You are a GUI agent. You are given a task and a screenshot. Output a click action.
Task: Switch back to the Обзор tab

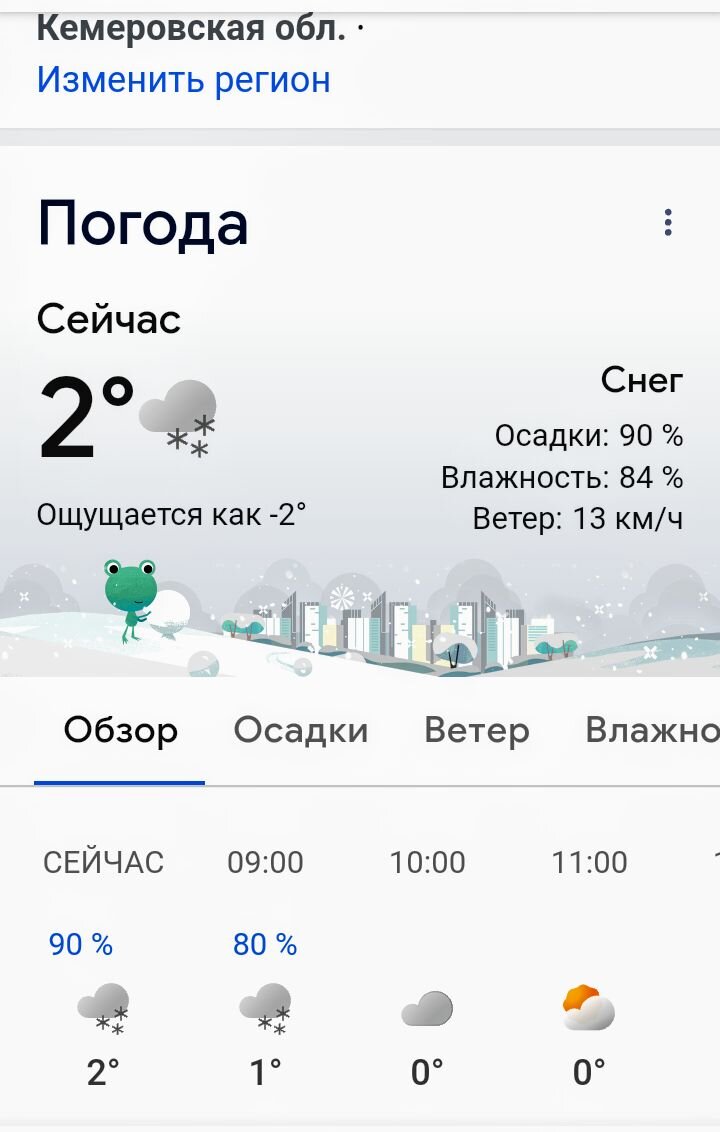(x=119, y=730)
